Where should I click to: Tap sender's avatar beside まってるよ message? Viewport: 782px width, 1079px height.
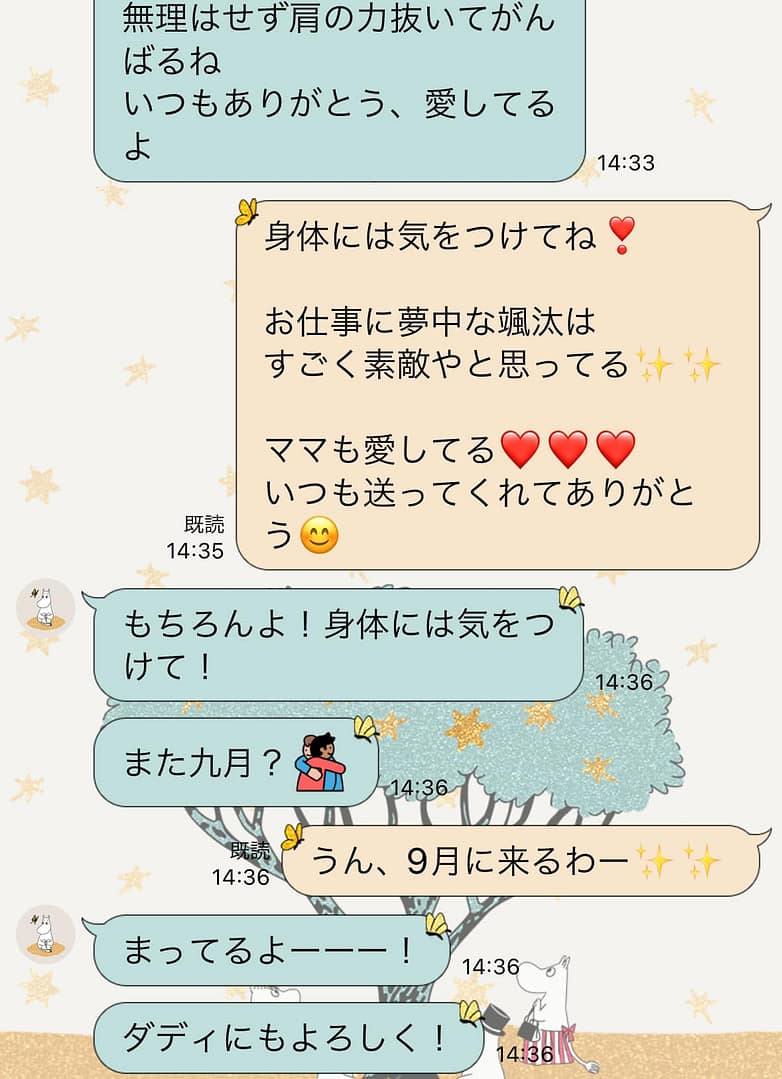(x=45, y=934)
